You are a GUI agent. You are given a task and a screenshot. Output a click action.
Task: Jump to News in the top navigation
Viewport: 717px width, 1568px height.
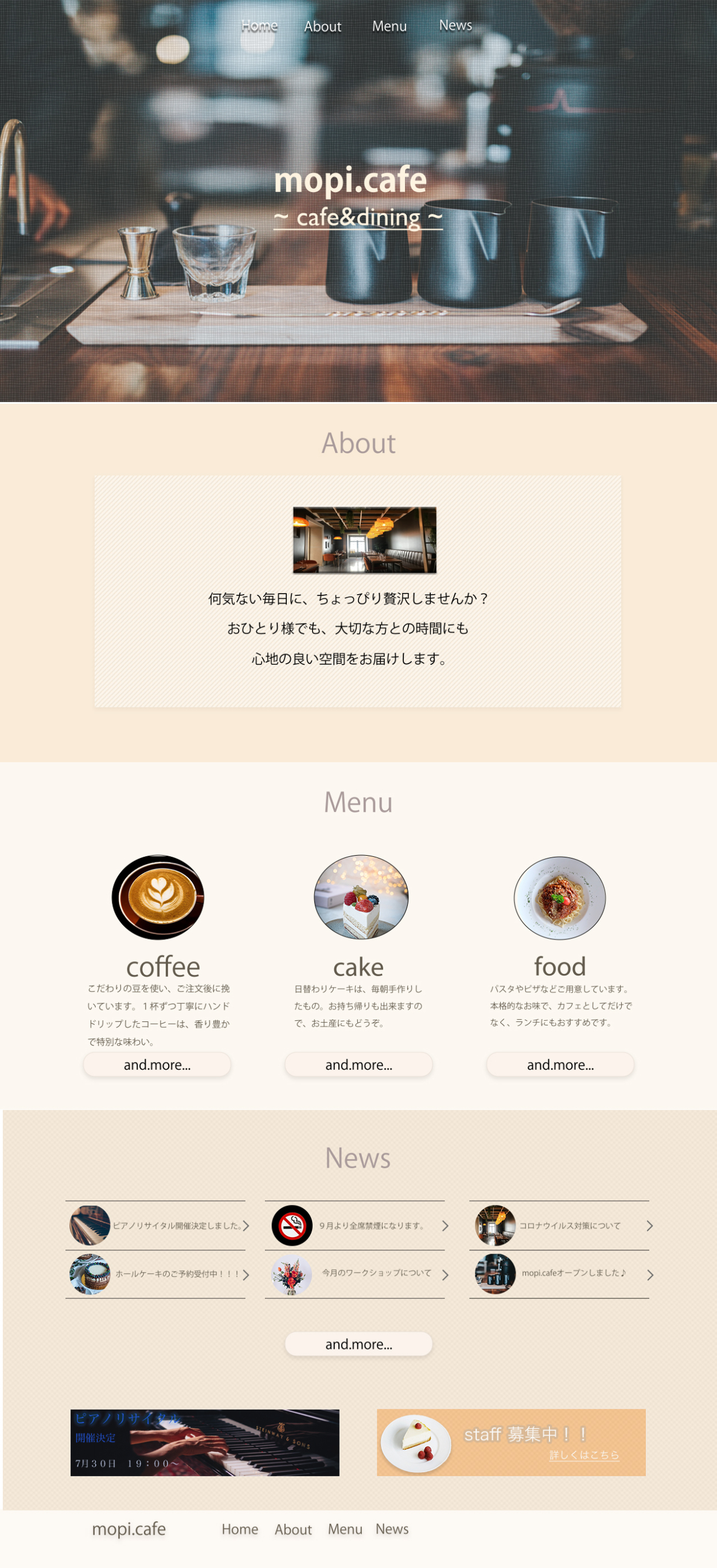click(455, 25)
